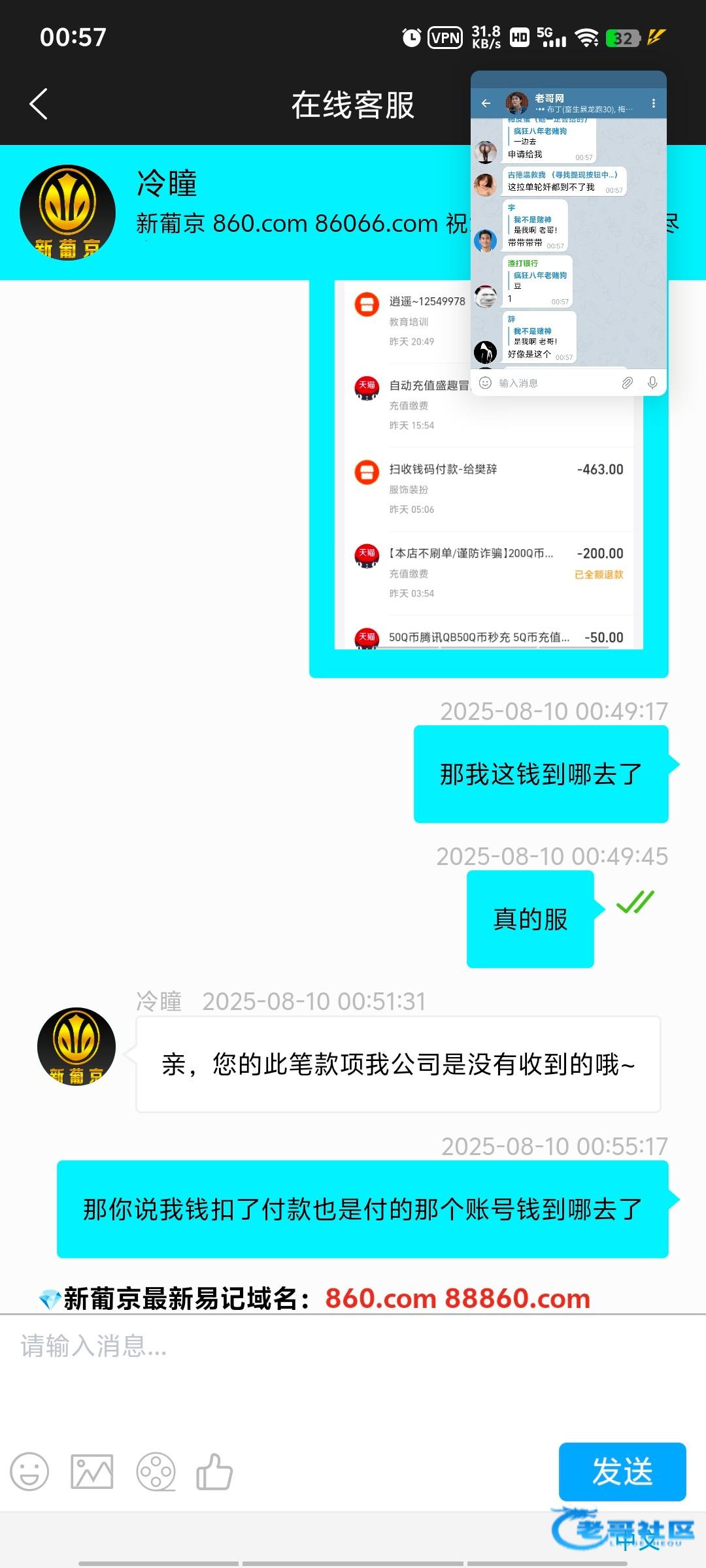
Task: Open the emoji picker
Action: (29, 1472)
